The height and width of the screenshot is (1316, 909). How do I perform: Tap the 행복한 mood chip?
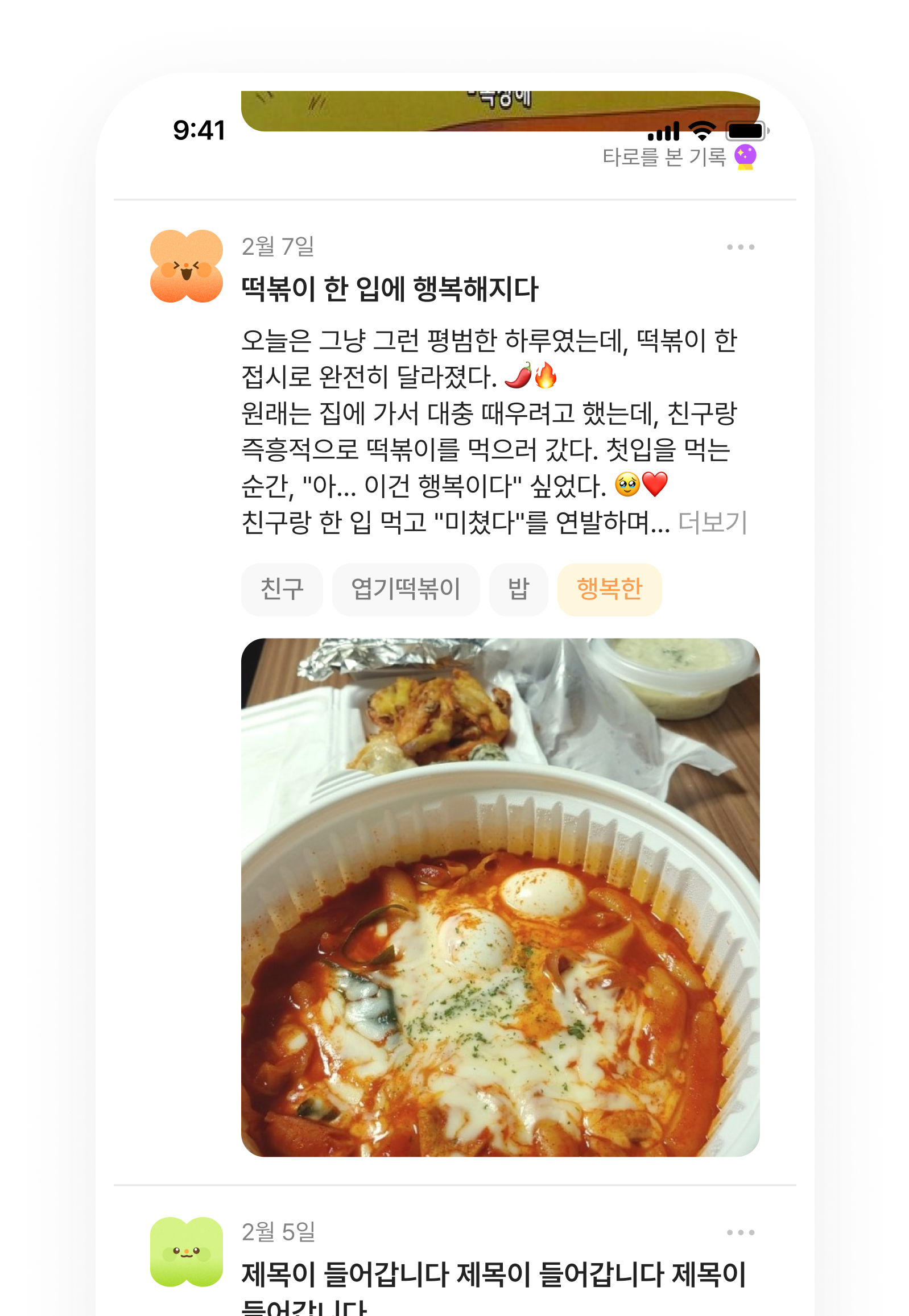tap(609, 589)
